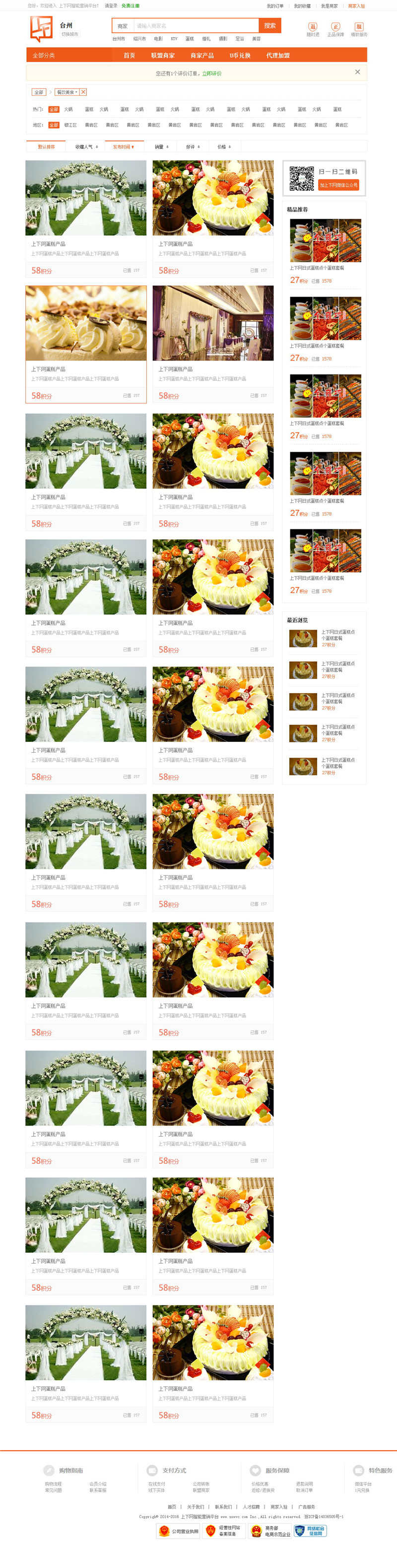397x1568 pixels.
Task: Sort by 价格
Action: (224, 146)
